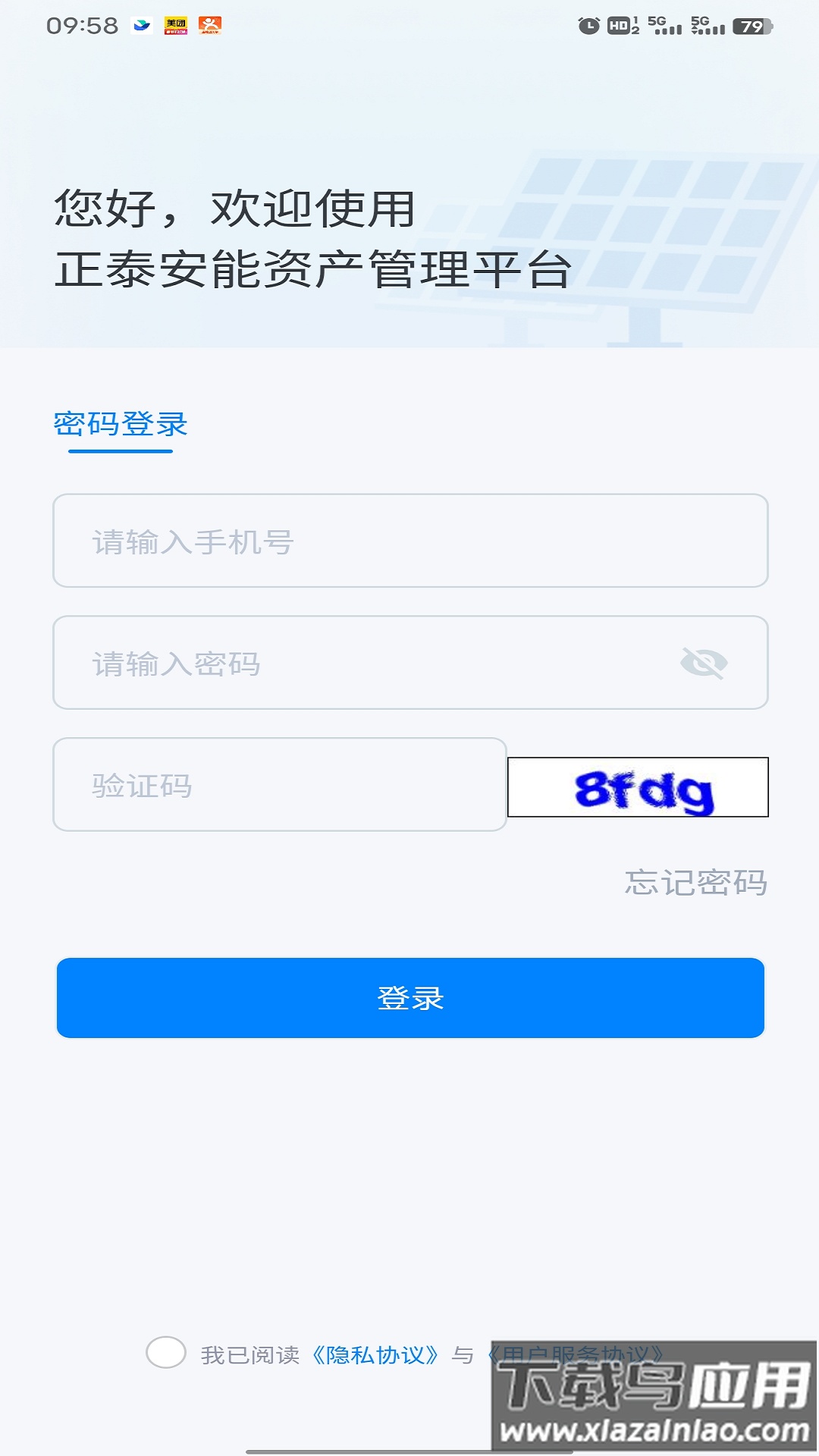Click the 验证码 verification code field
This screenshot has height=1456, width=819.
(x=278, y=783)
